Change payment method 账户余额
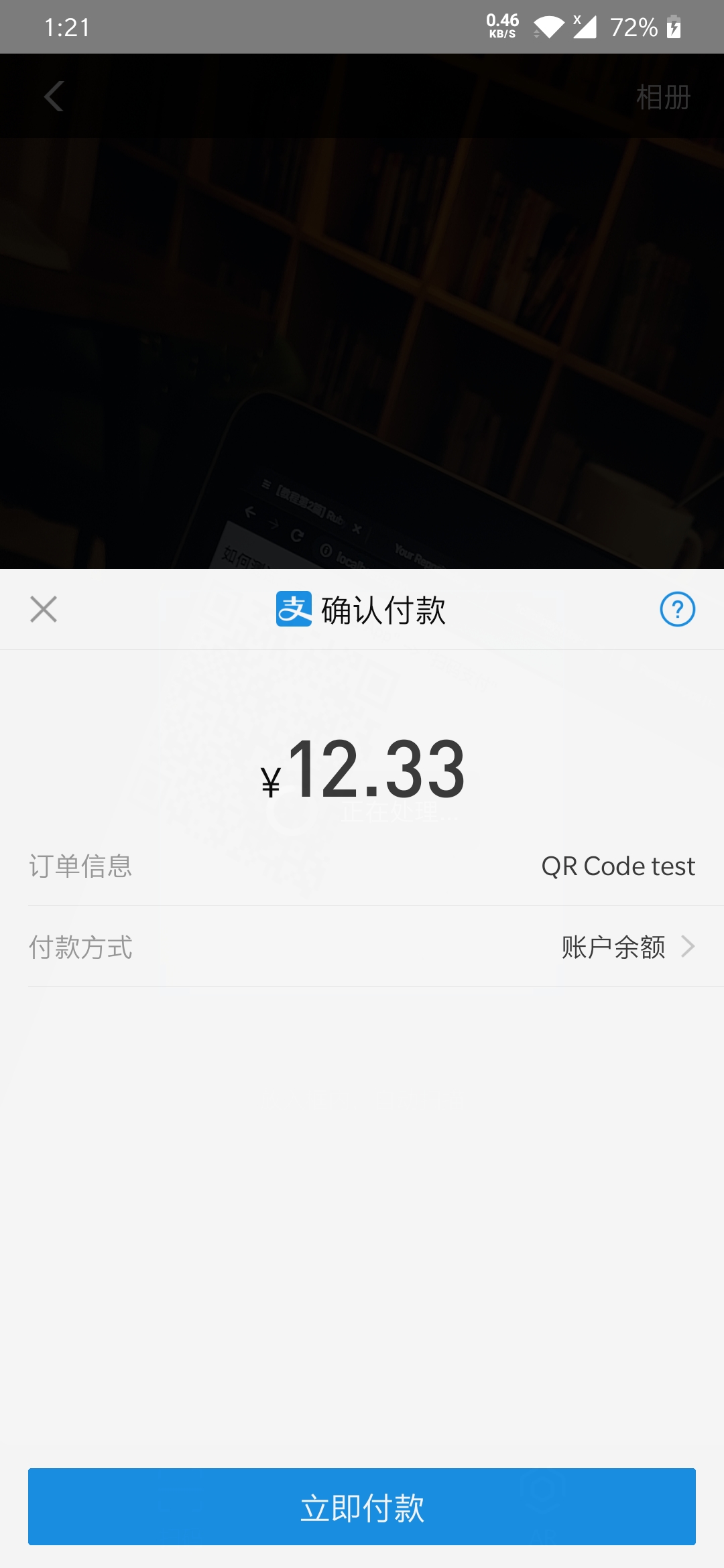724x1568 pixels. coord(627,947)
